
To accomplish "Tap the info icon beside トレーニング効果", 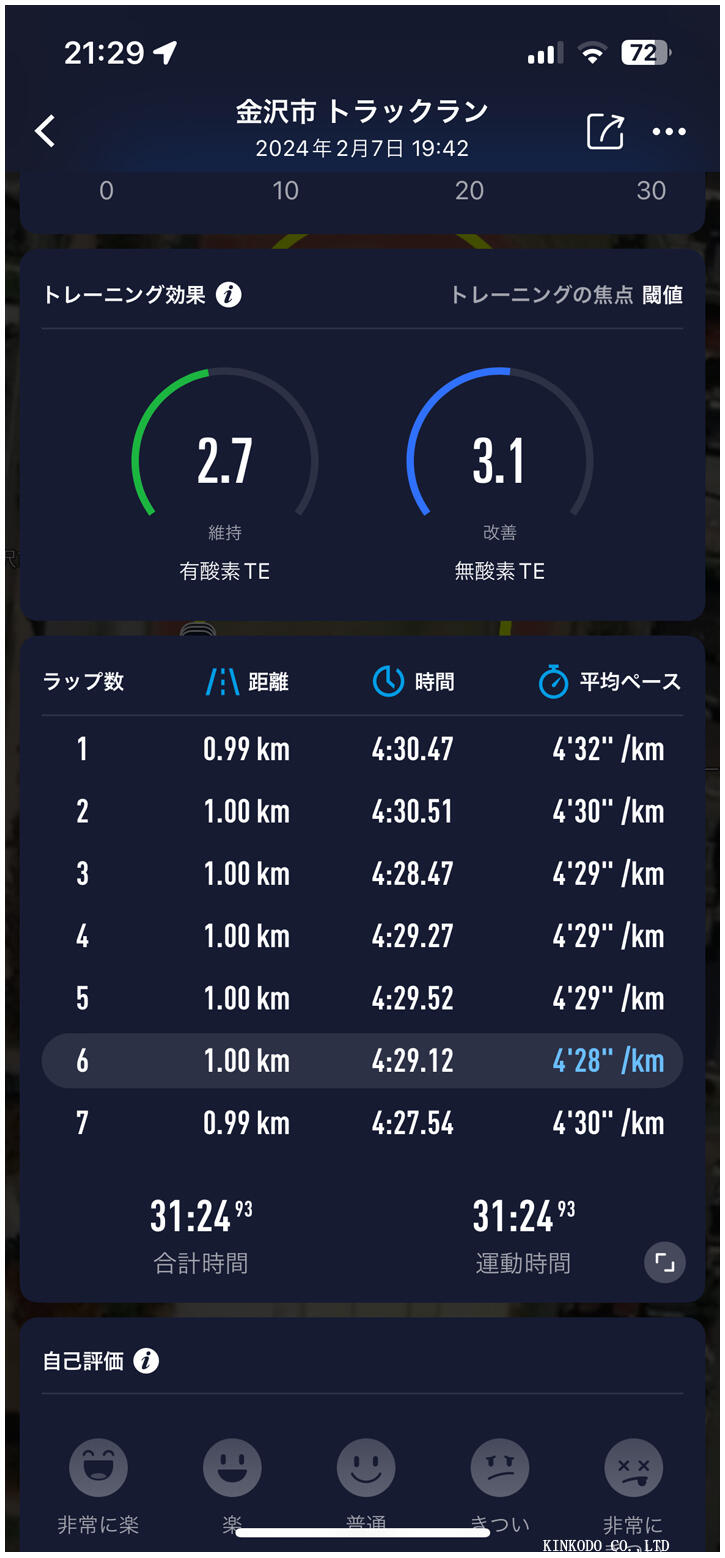I will (x=228, y=294).
